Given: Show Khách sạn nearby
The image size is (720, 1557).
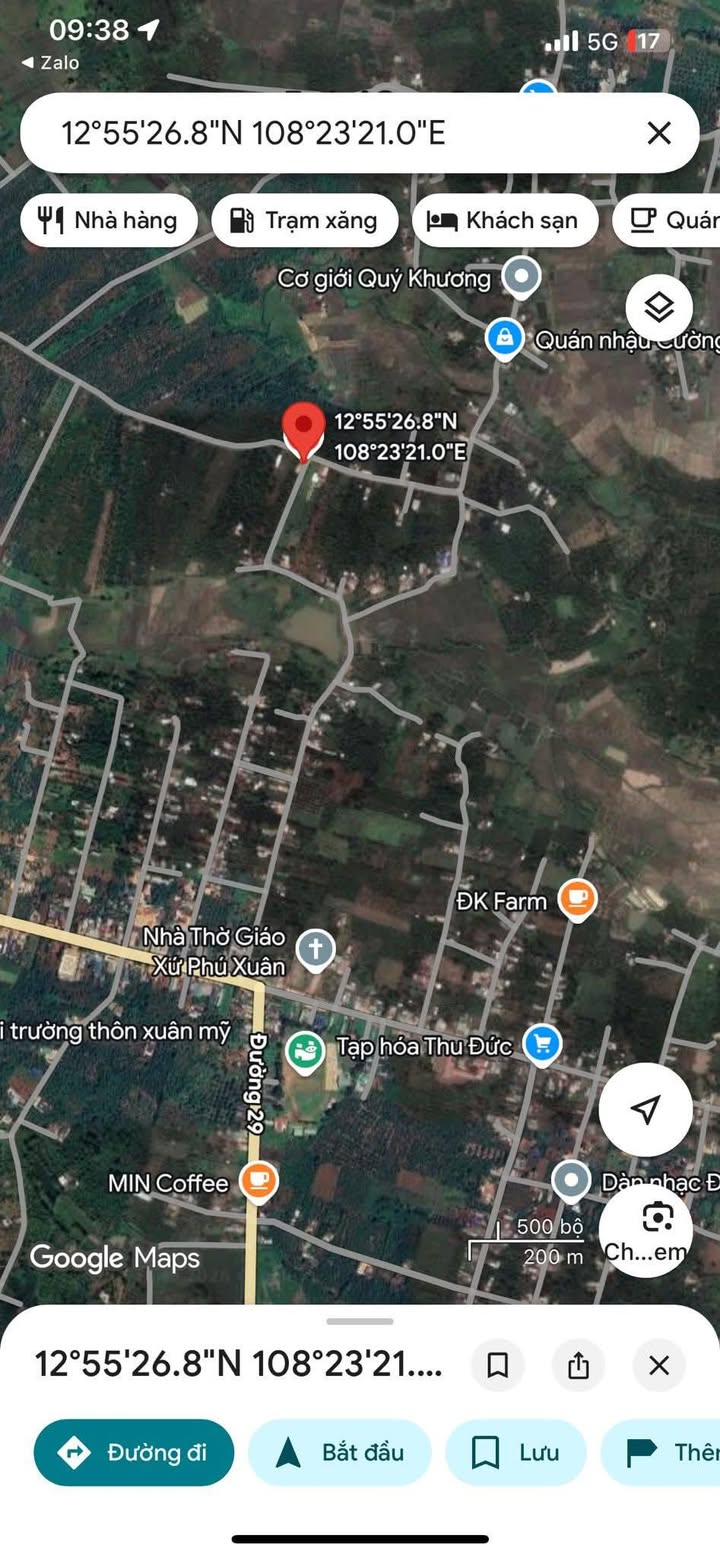Looking at the screenshot, I should [x=504, y=220].
